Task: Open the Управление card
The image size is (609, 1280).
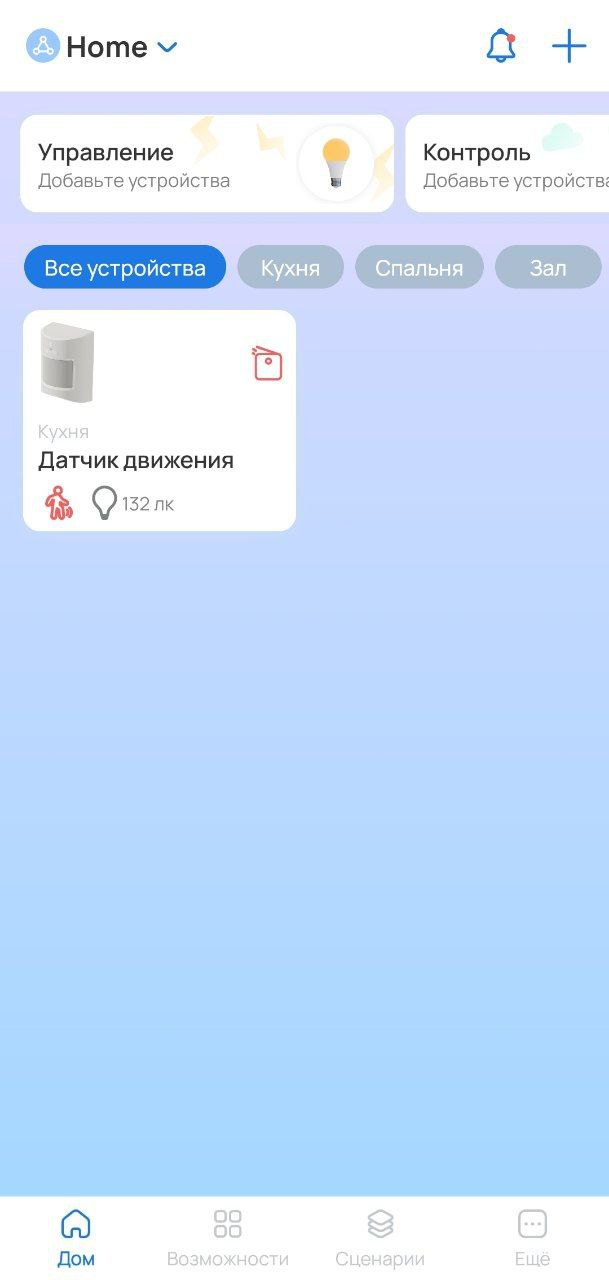Action: coord(206,163)
